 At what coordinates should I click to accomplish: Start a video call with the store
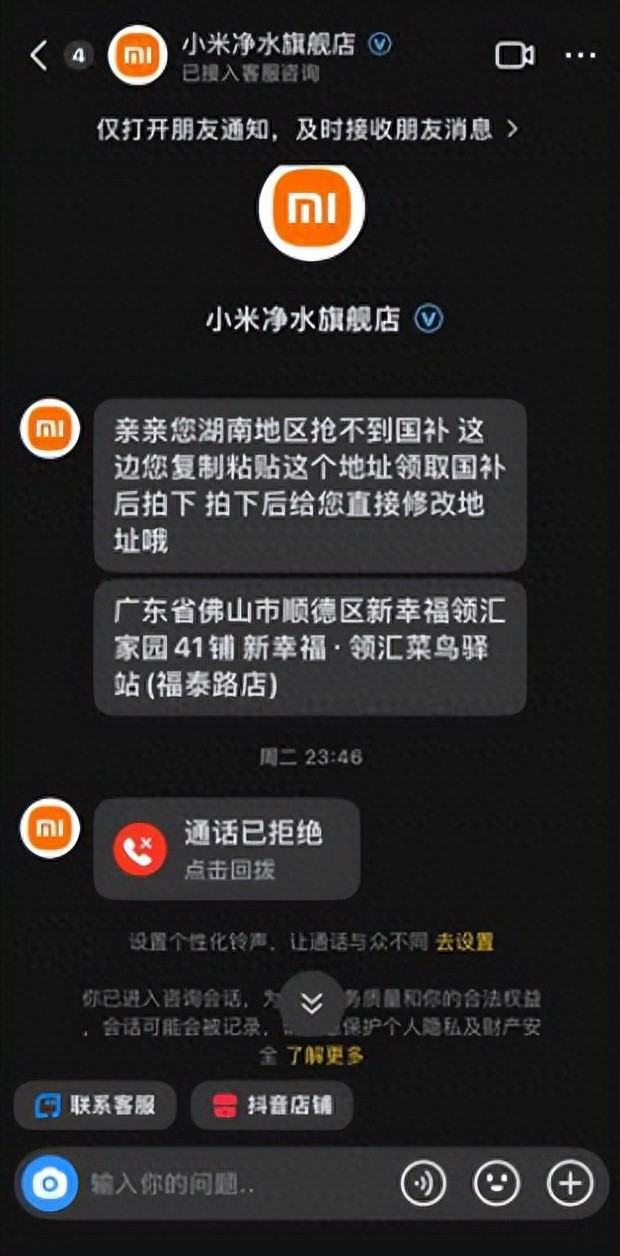[x=515, y=56]
